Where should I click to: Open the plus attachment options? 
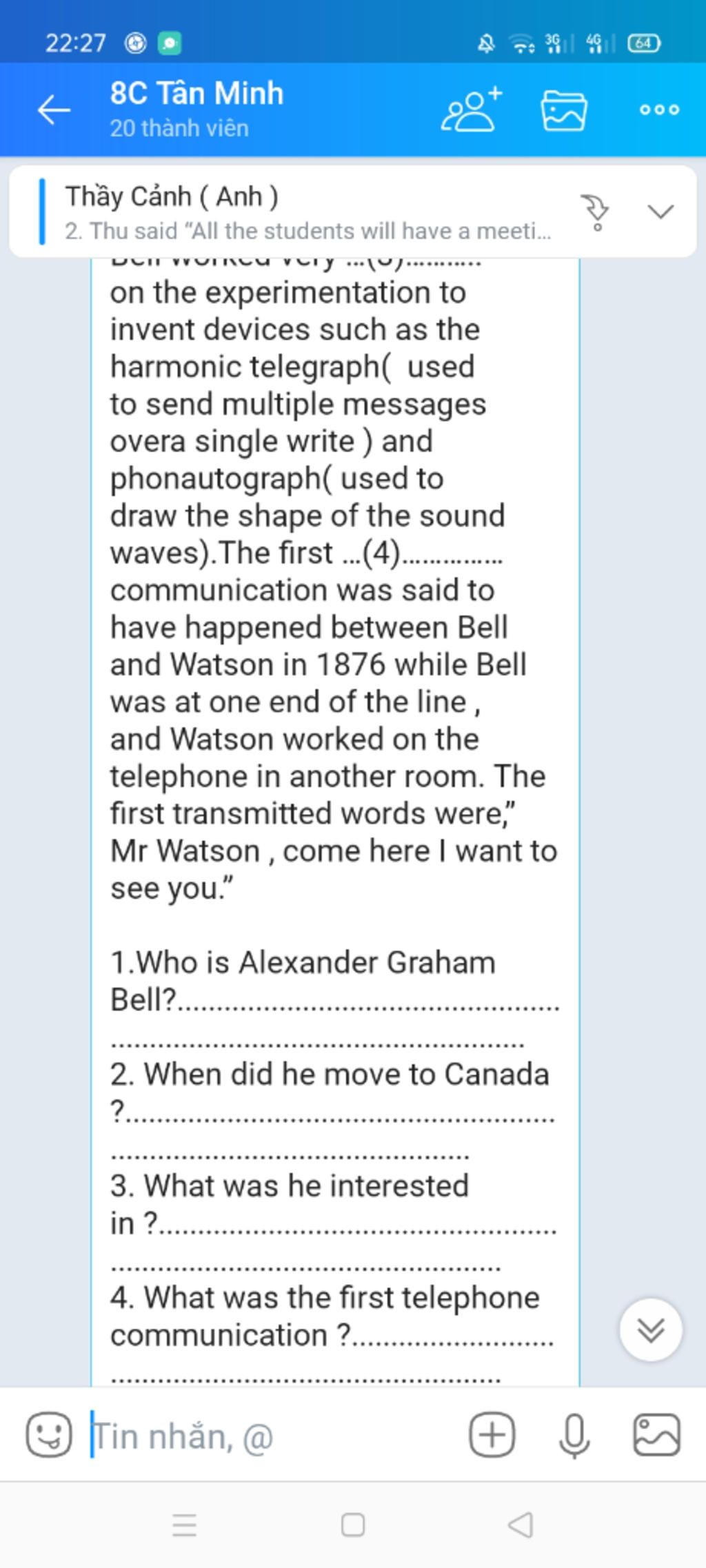492,1435
